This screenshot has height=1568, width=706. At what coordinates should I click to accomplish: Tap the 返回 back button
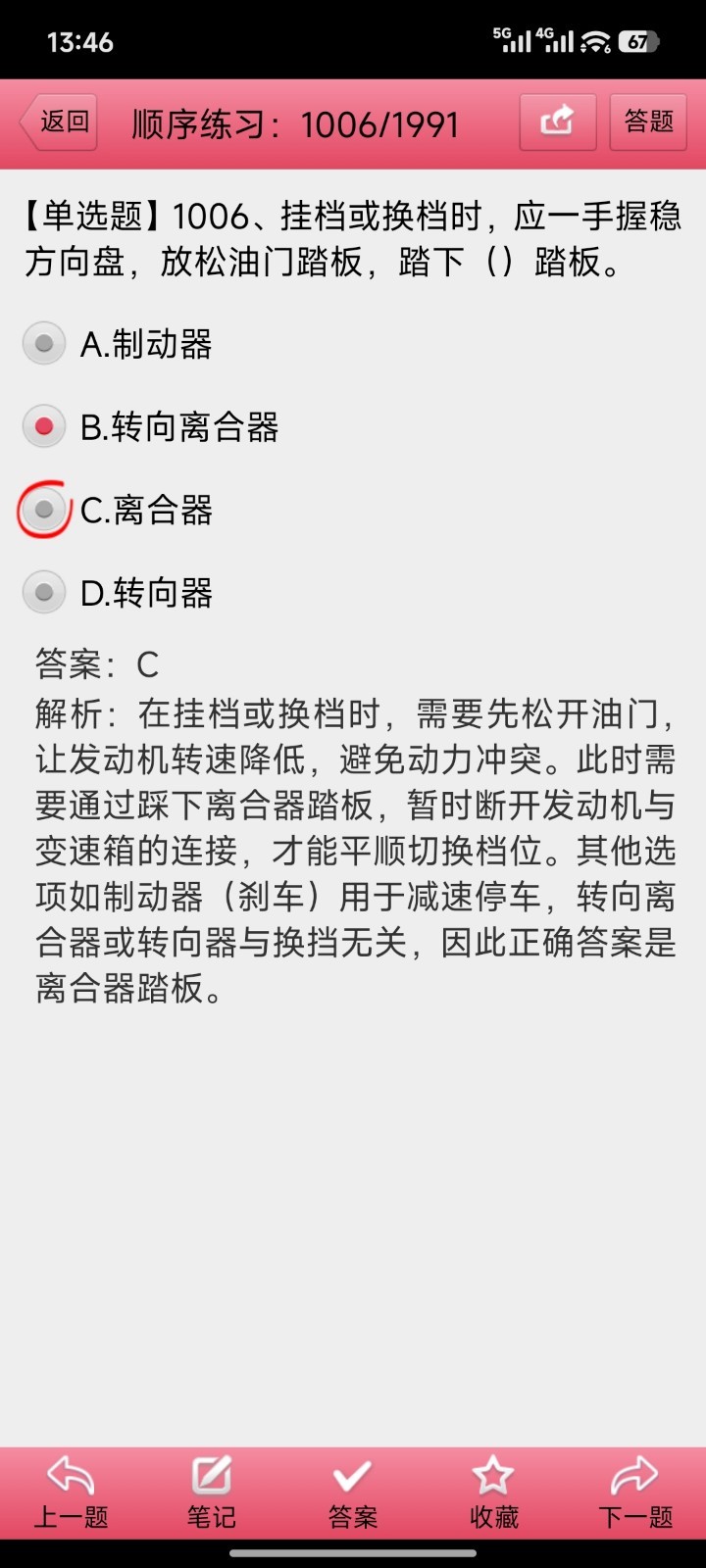(59, 122)
